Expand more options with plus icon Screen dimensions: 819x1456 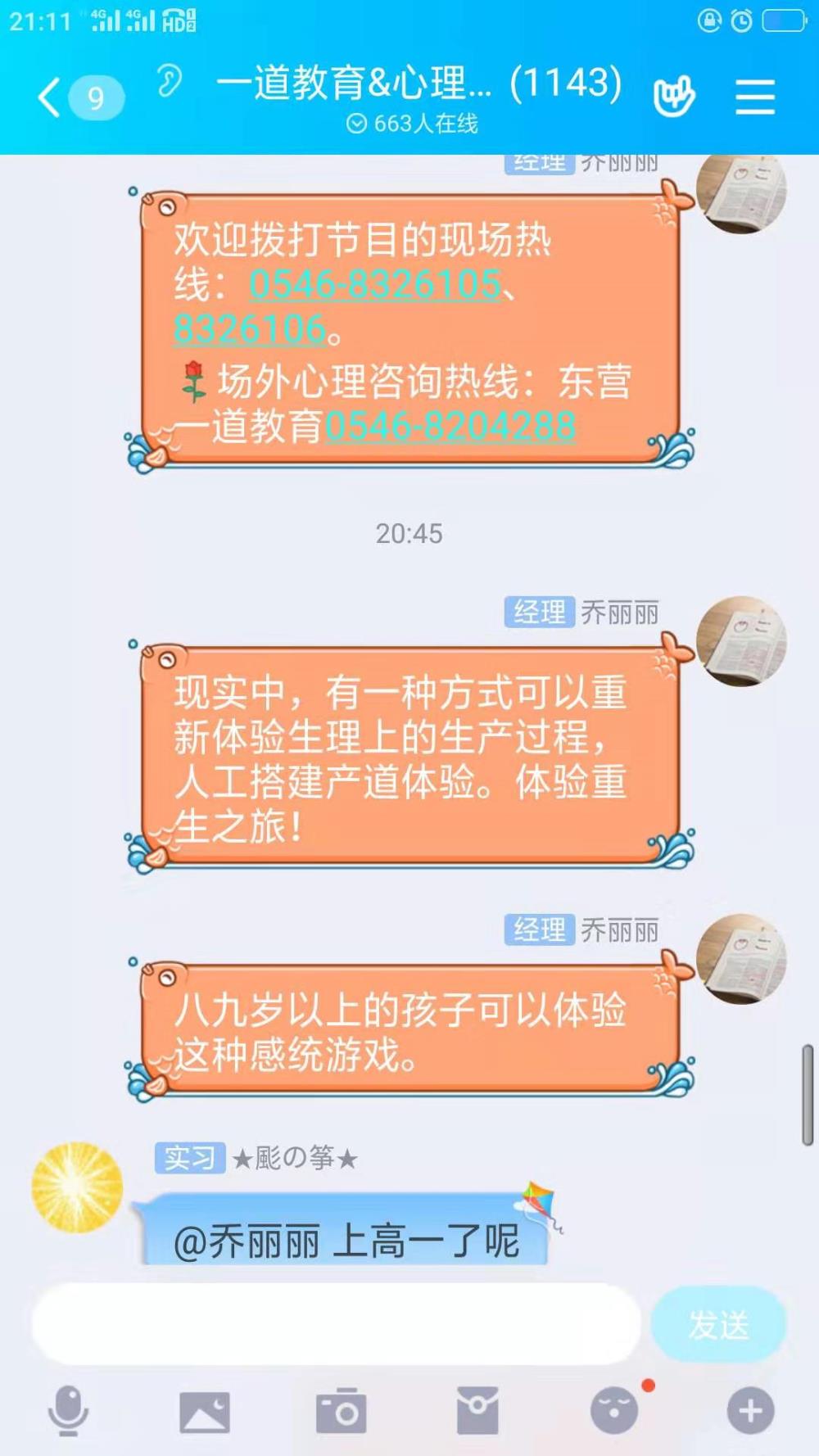point(750,1411)
